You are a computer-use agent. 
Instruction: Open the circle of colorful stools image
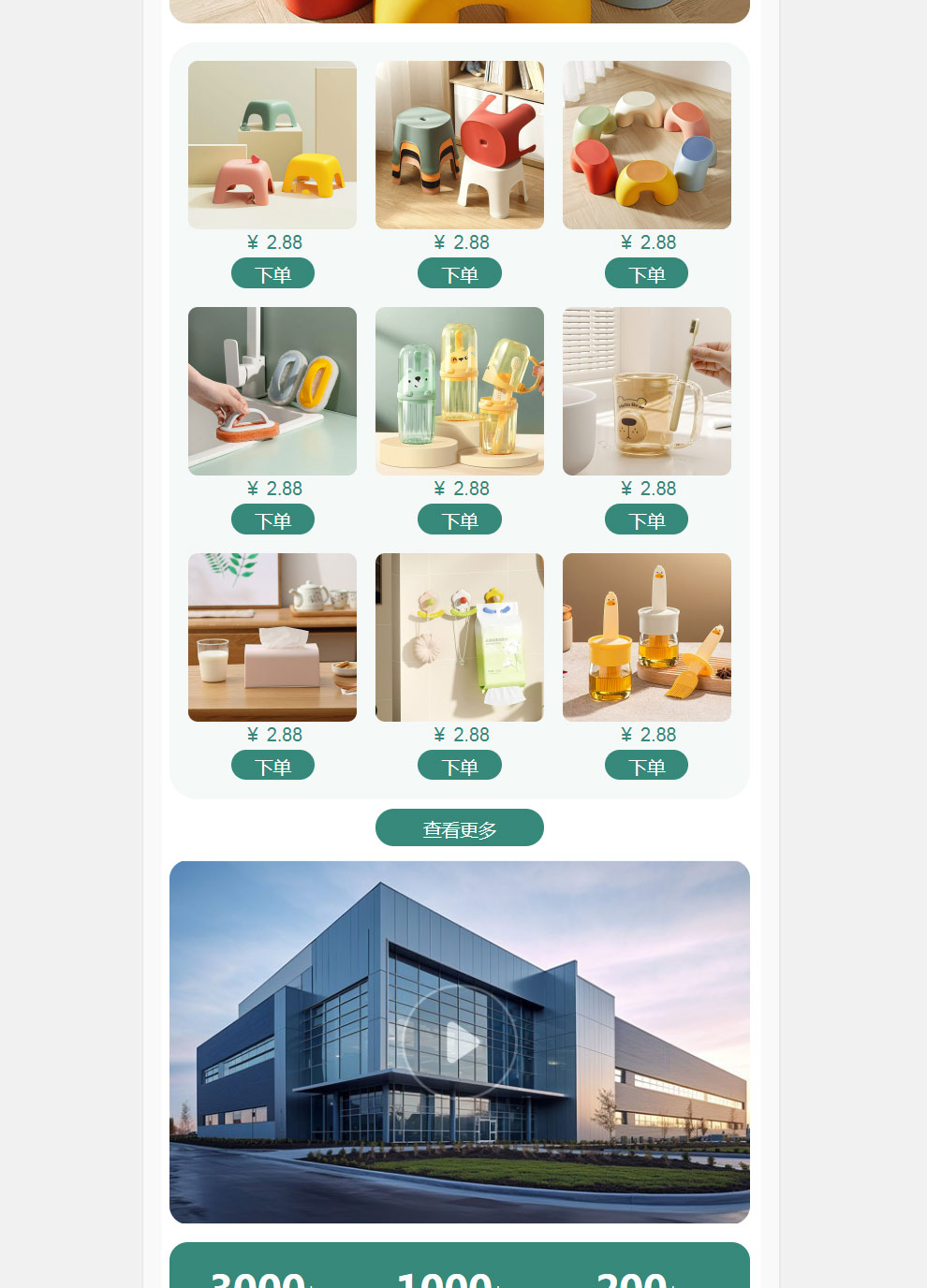click(646, 145)
